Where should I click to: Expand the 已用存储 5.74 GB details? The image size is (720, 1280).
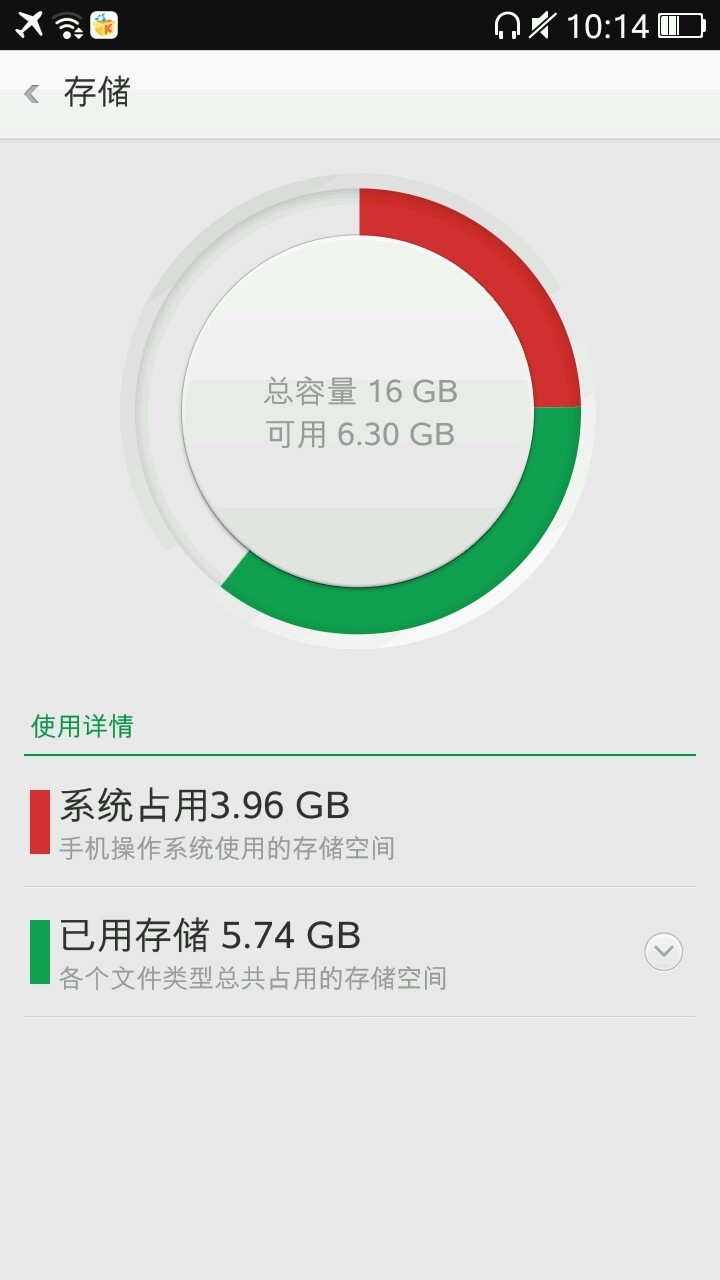click(663, 951)
